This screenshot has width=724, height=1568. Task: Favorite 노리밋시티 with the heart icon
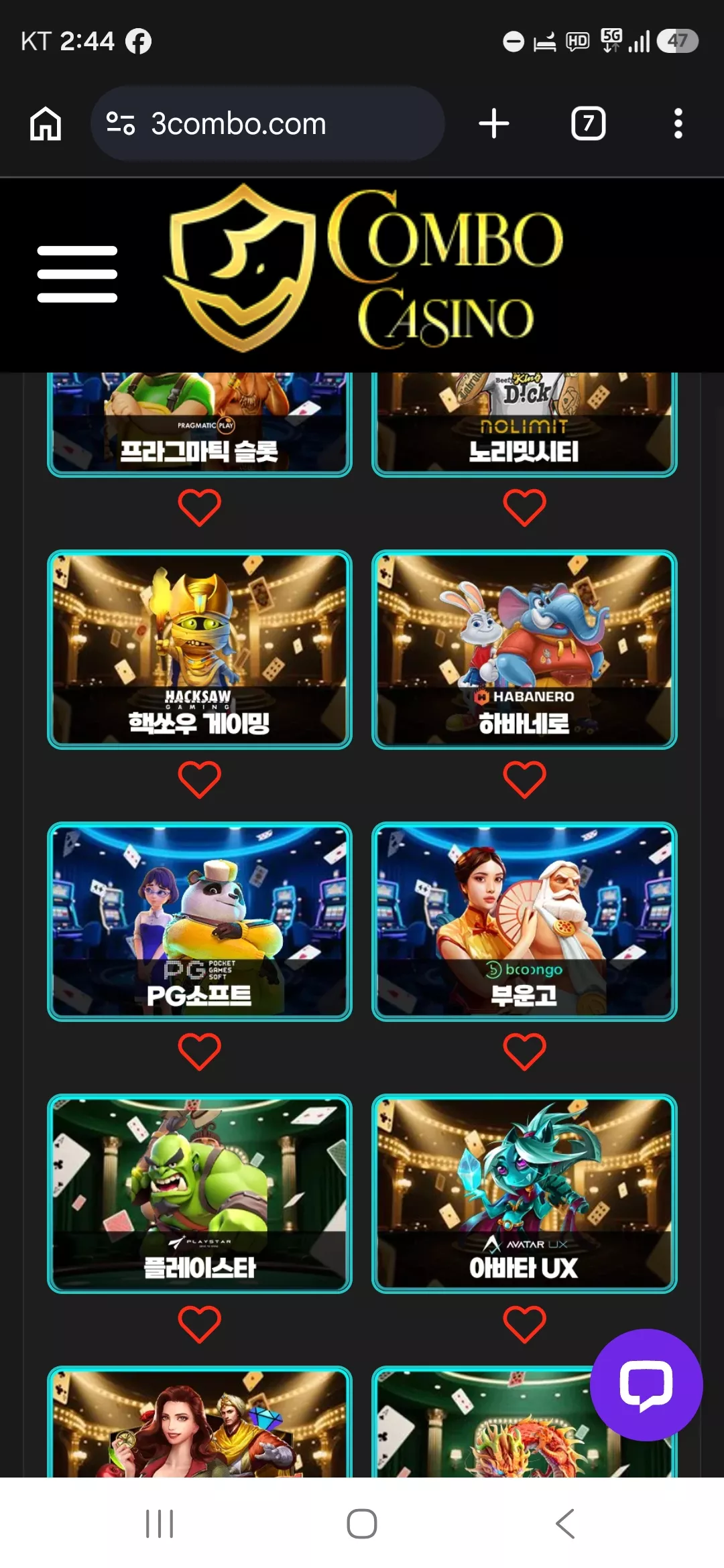pos(524,507)
